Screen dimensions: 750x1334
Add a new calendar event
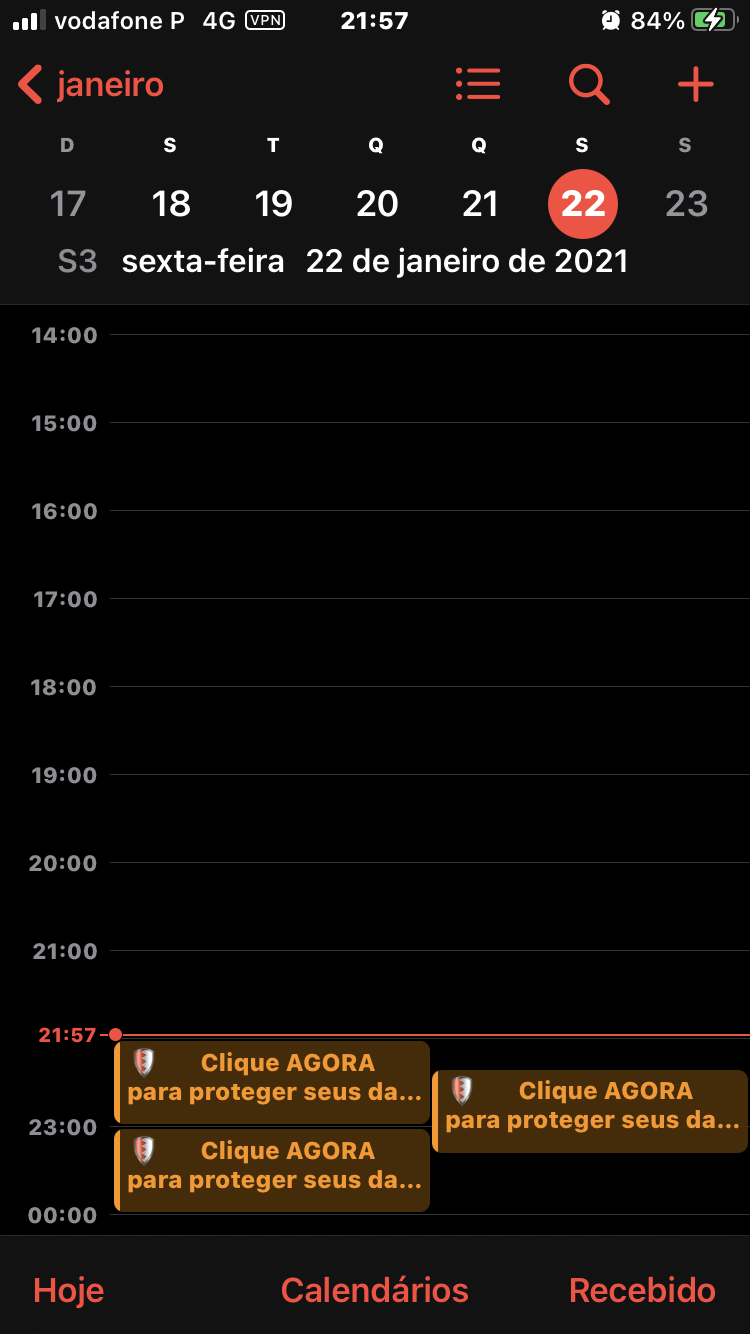pos(695,85)
